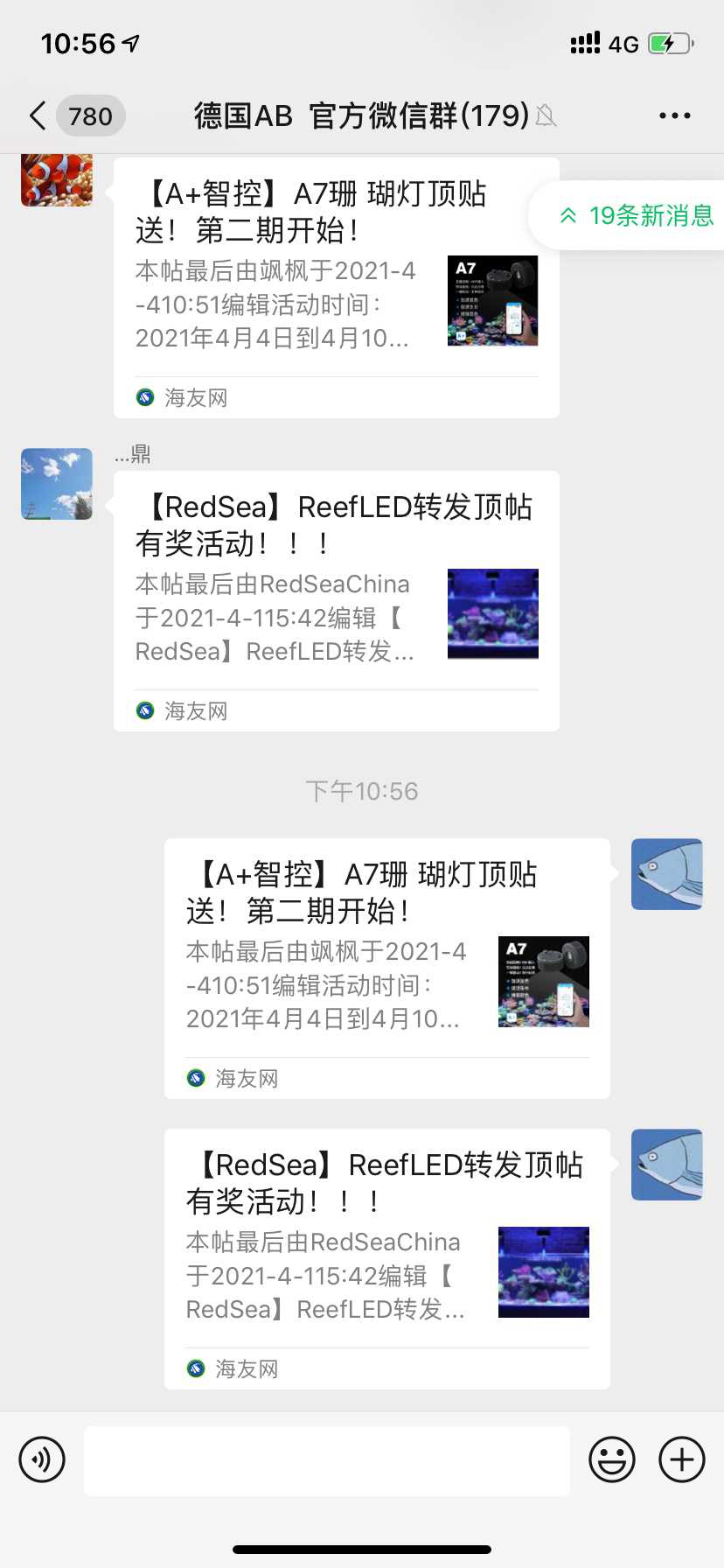Image resolution: width=724 pixels, height=1568 pixels.
Task: Open the clownfish avatar's profile
Action: (x=57, y=179)
